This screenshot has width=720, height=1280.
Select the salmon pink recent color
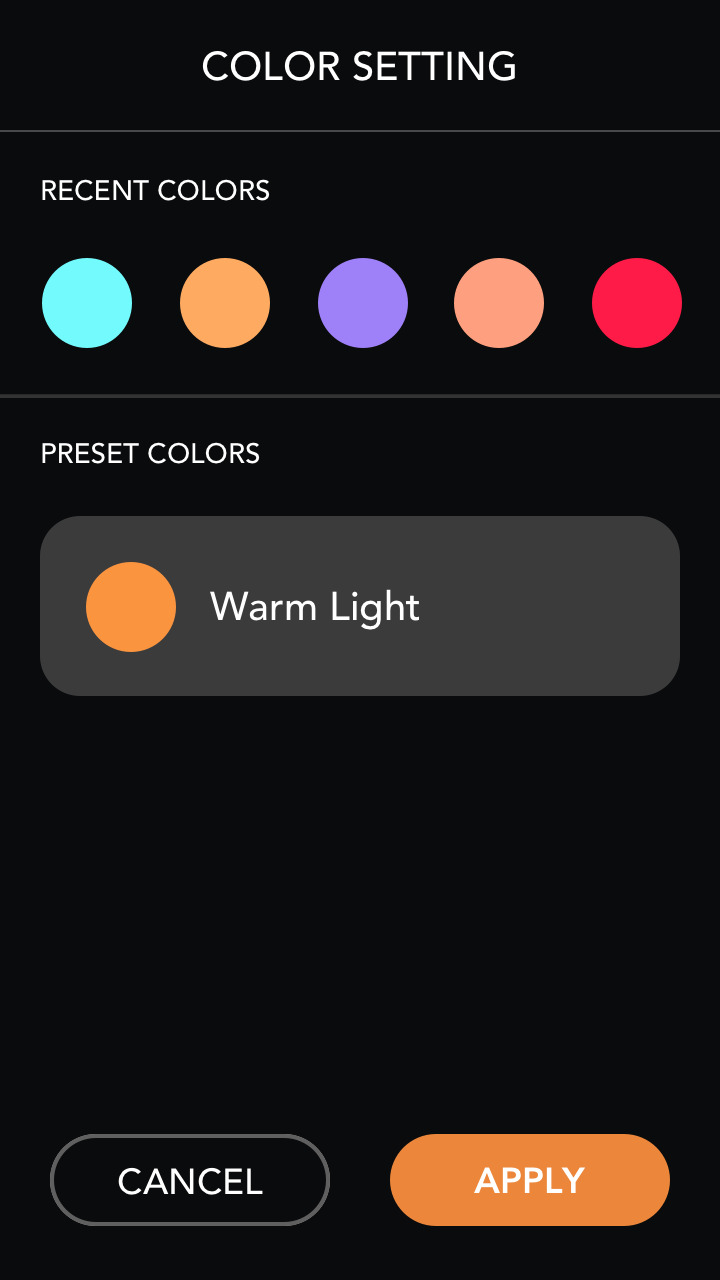pos(499,303)
